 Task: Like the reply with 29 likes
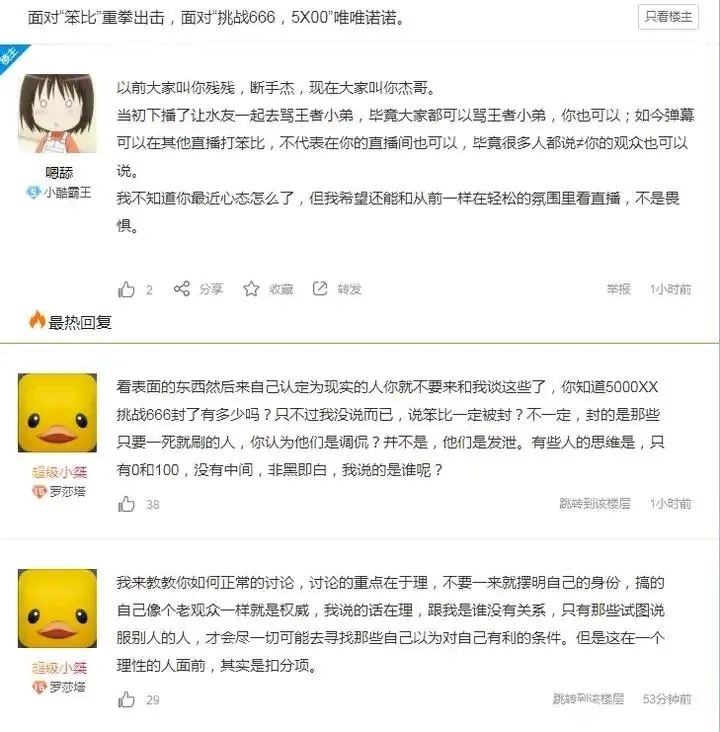127,699
